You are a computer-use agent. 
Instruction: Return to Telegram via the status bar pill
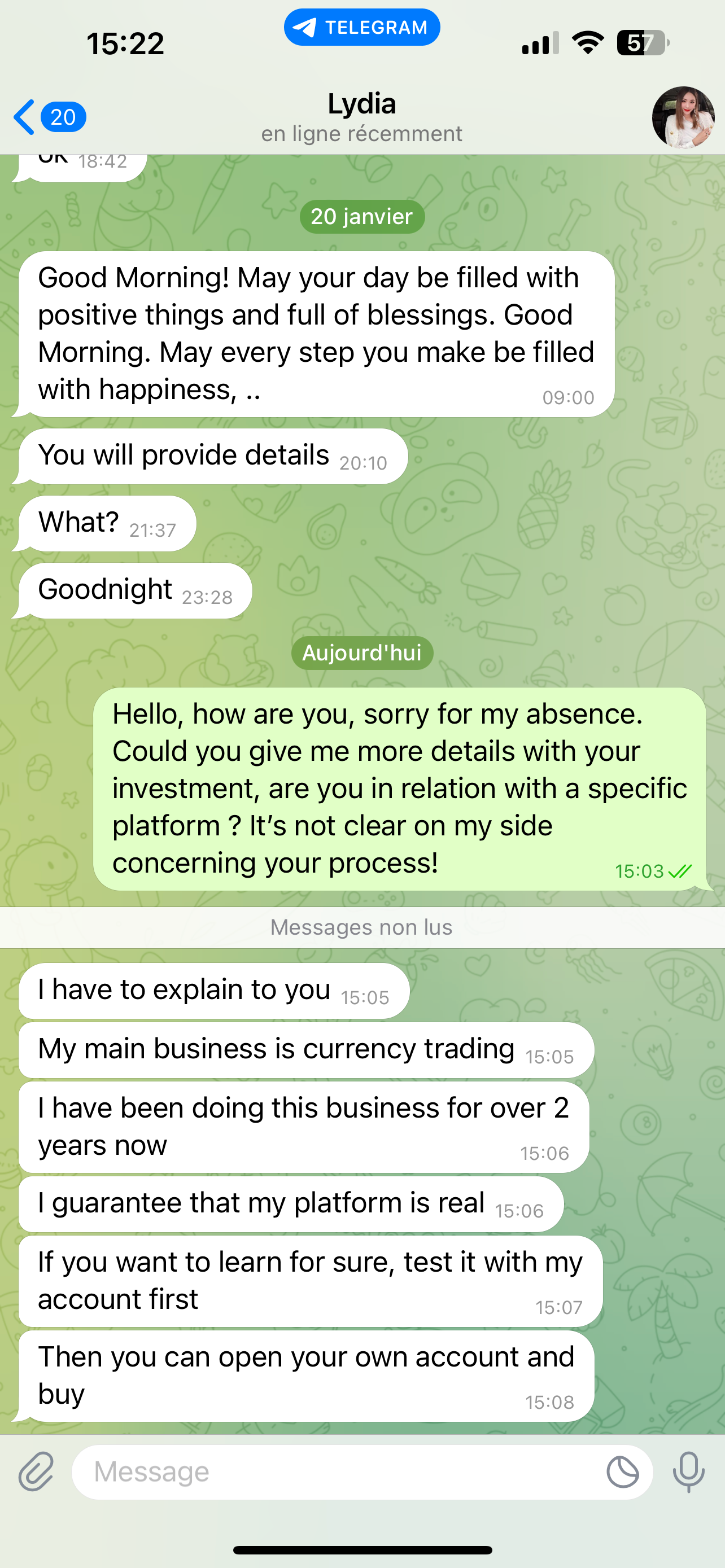coord(362,28)
